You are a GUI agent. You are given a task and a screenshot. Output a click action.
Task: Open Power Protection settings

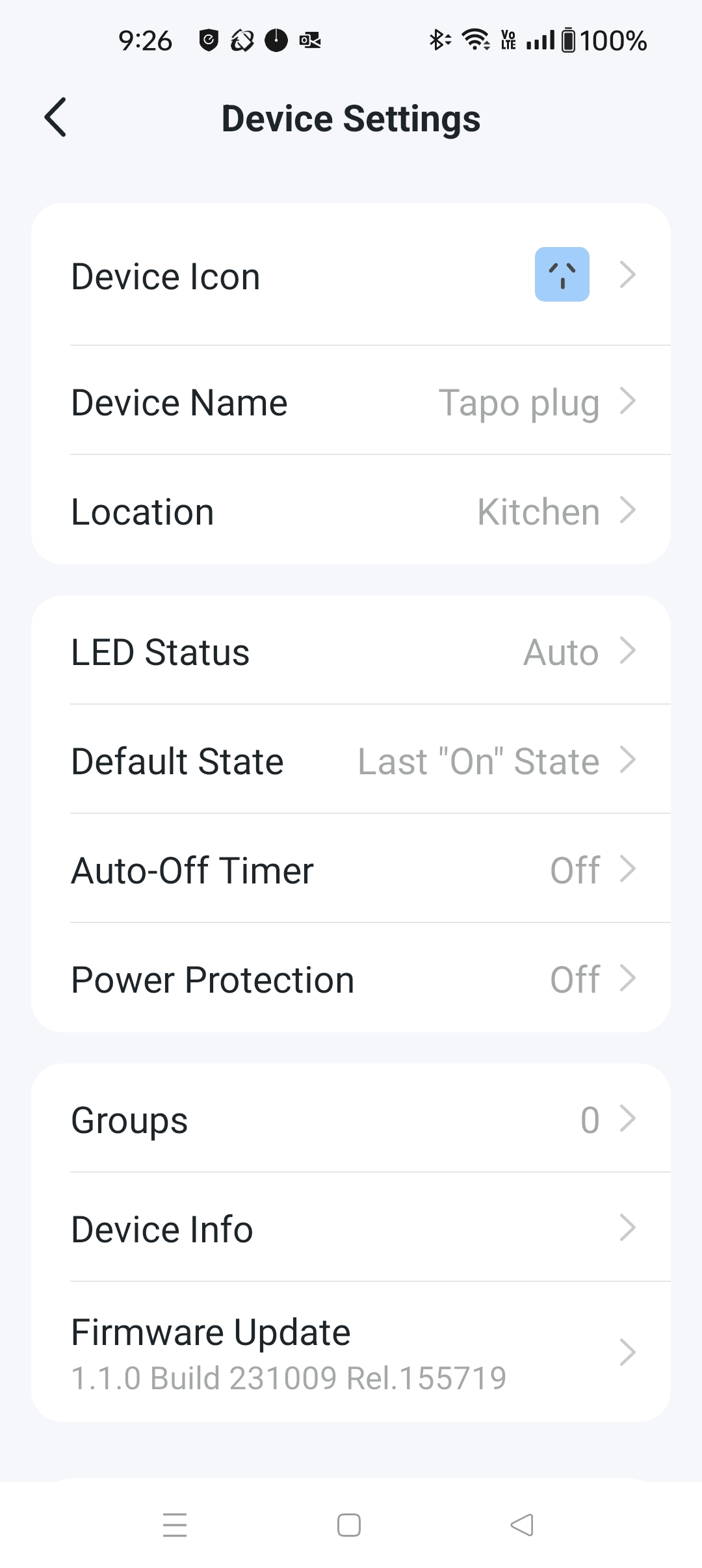point(351,979)
